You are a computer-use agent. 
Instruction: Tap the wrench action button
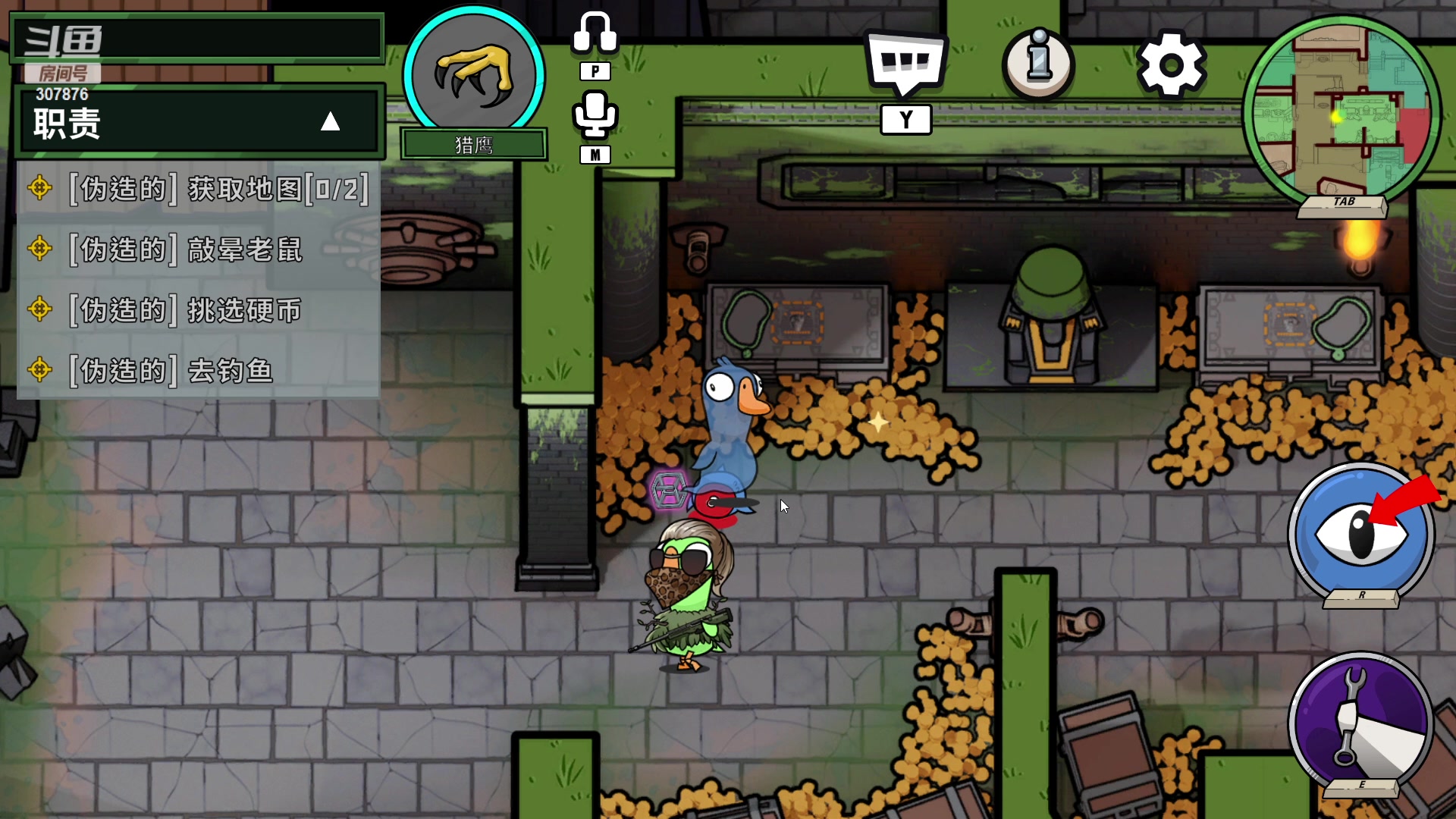1360,723
